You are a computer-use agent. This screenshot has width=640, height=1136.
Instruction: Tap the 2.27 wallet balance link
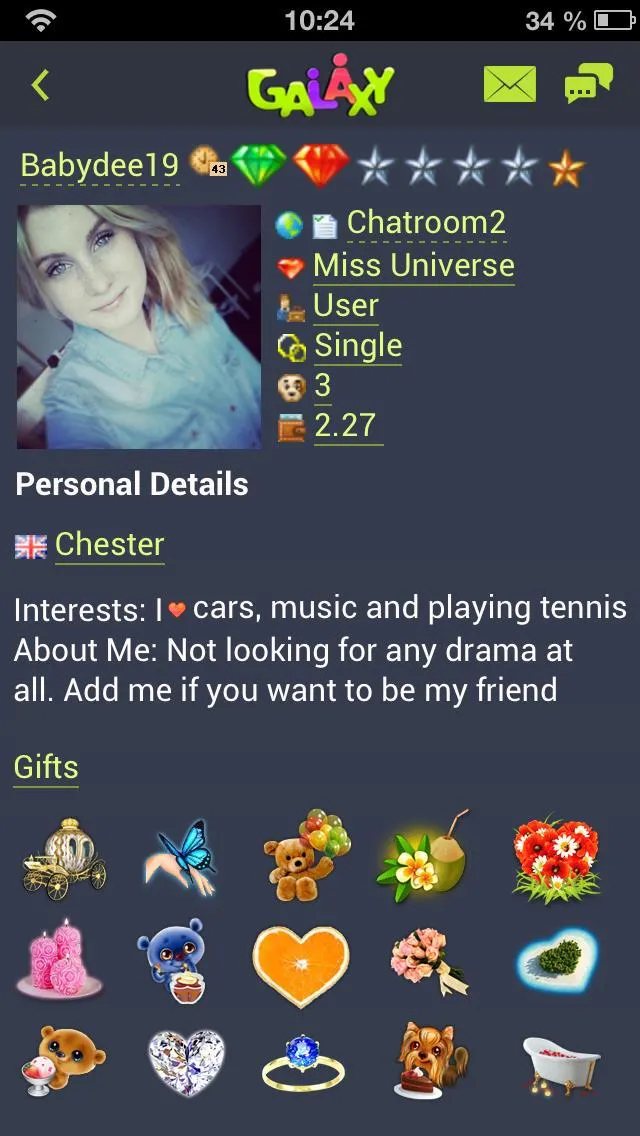pyautogui.click(x=346, y=426)
